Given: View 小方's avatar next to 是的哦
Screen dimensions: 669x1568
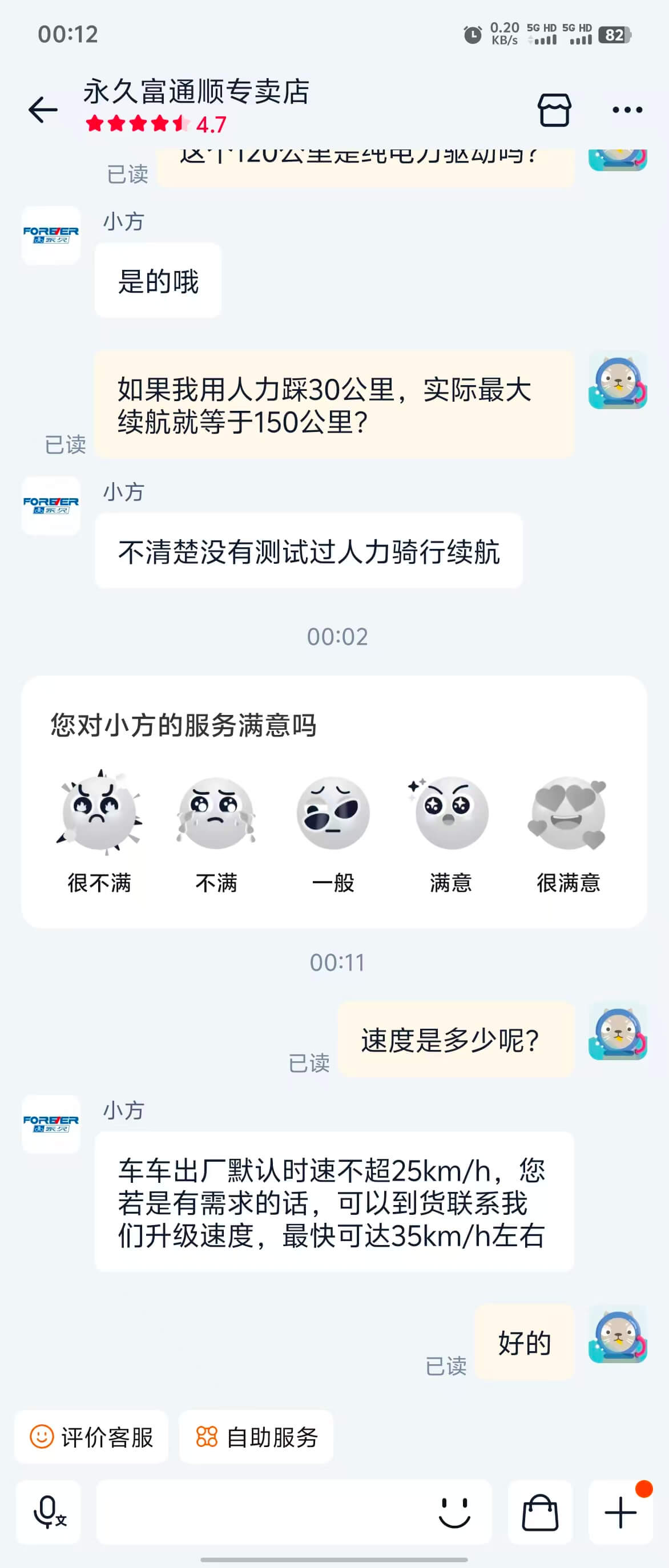Looking at the screenshot, I should 51,236.
